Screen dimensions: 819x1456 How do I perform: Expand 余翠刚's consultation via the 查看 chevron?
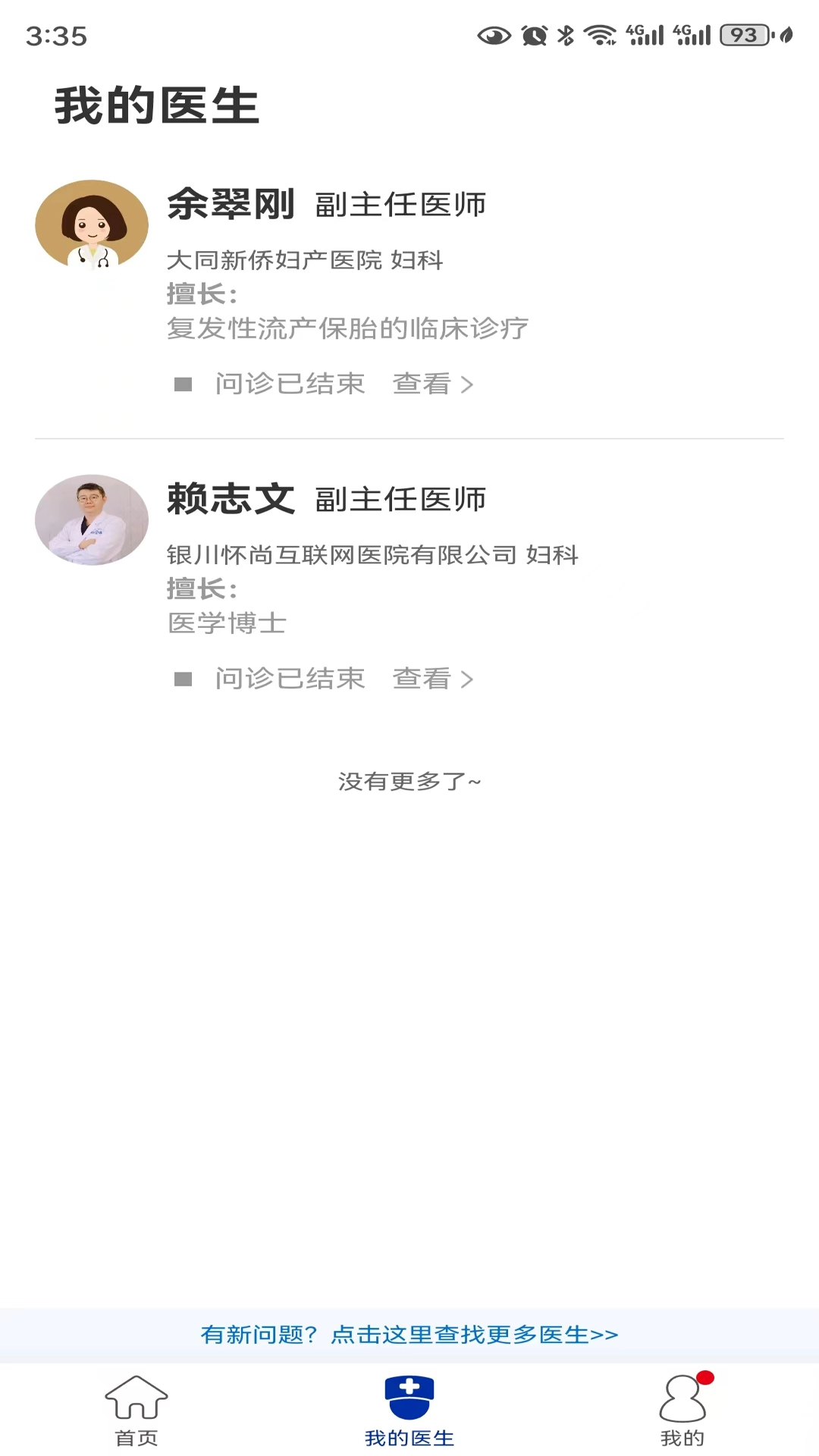pyautogui.click(x=468, y=384)
